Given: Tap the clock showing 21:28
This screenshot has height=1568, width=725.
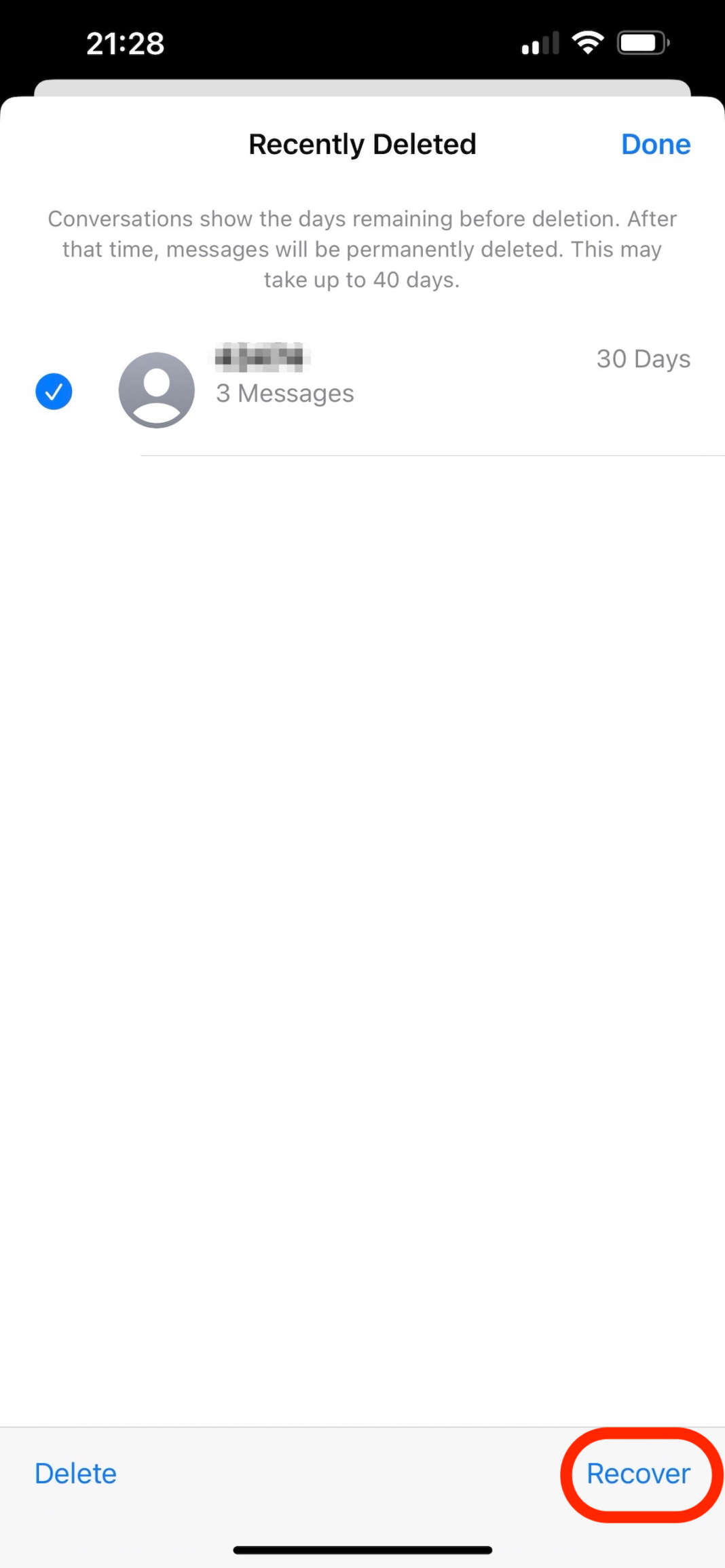Looking at the screenshot, I should click(126, 42).
